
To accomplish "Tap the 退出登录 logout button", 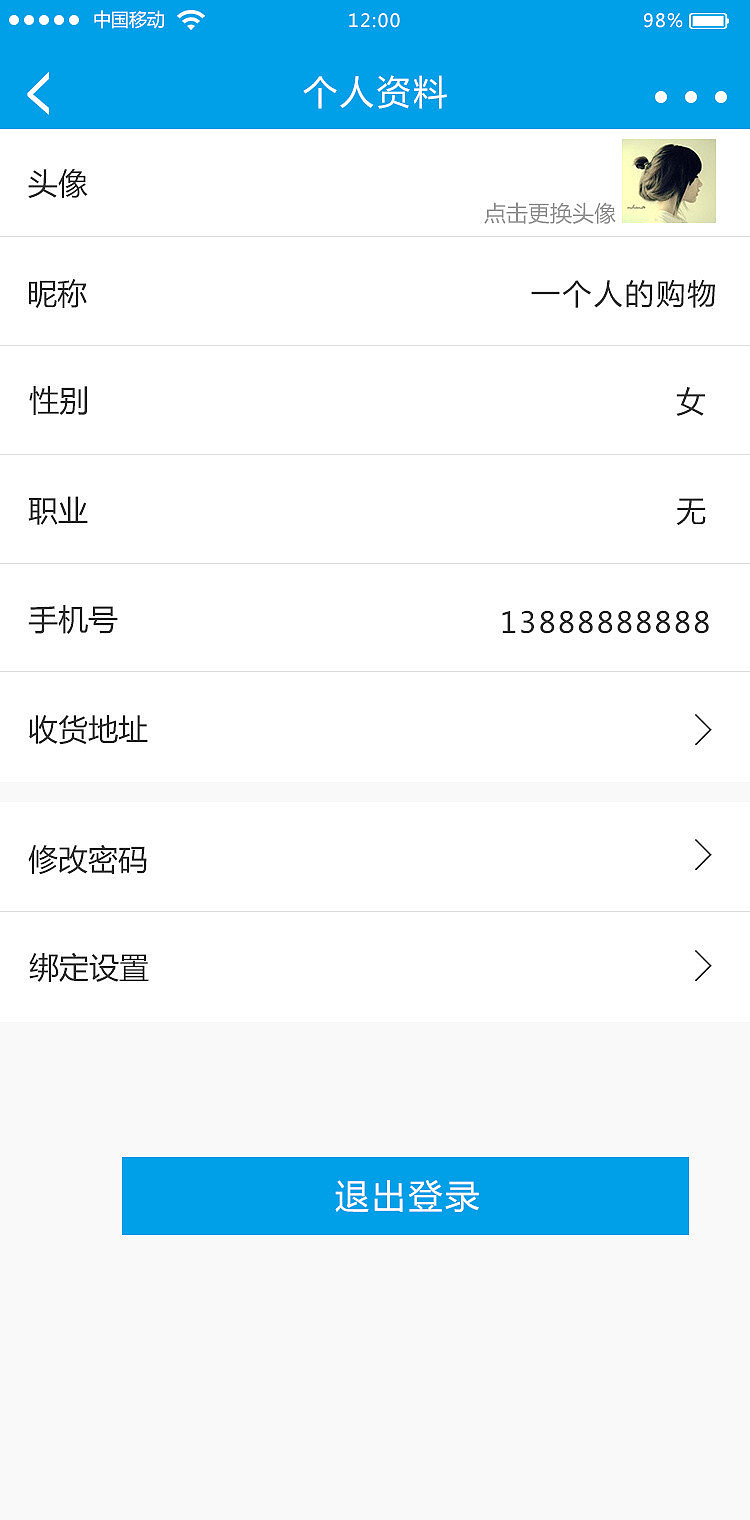I will [405, 1195].
